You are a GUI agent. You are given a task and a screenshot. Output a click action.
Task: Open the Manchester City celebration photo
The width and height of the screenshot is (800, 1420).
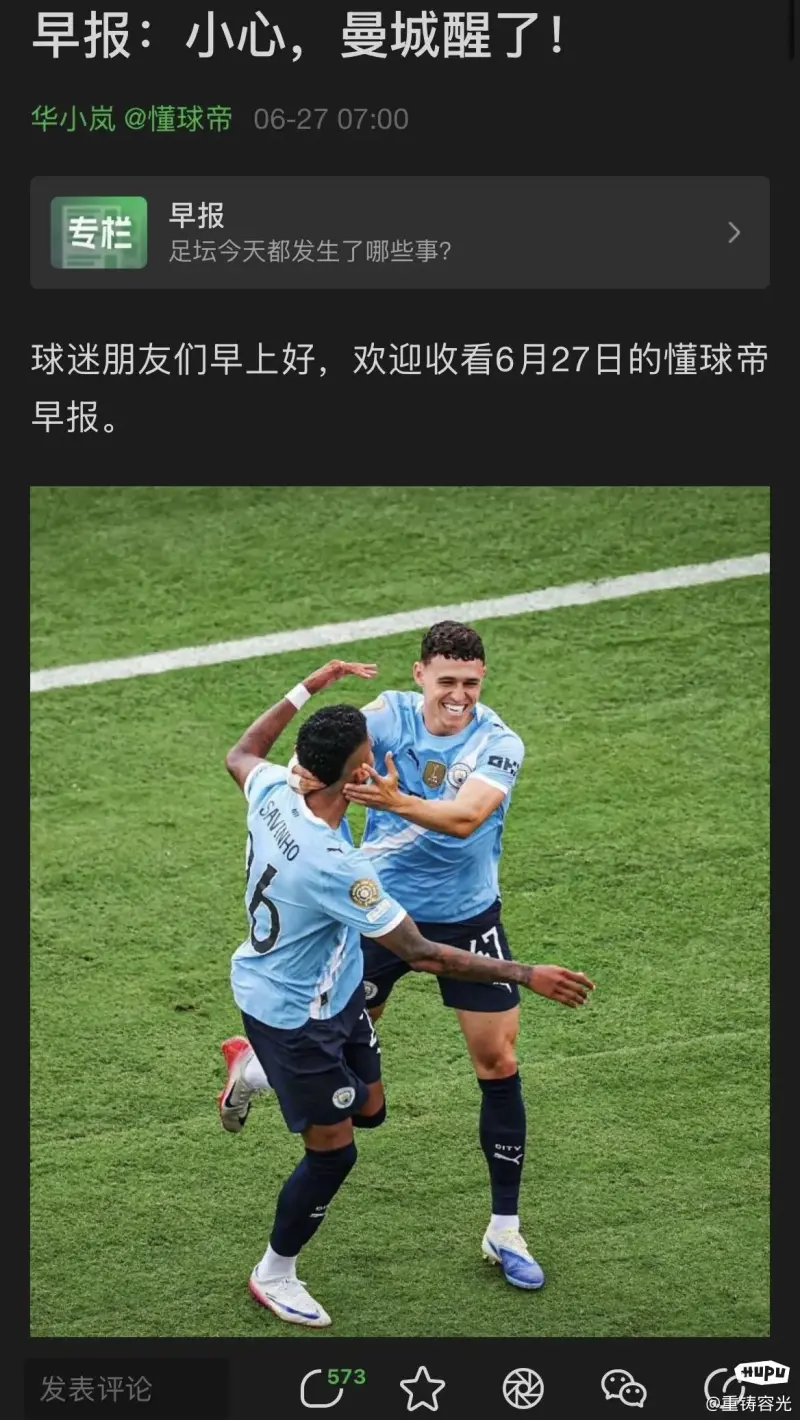point(400,910)
